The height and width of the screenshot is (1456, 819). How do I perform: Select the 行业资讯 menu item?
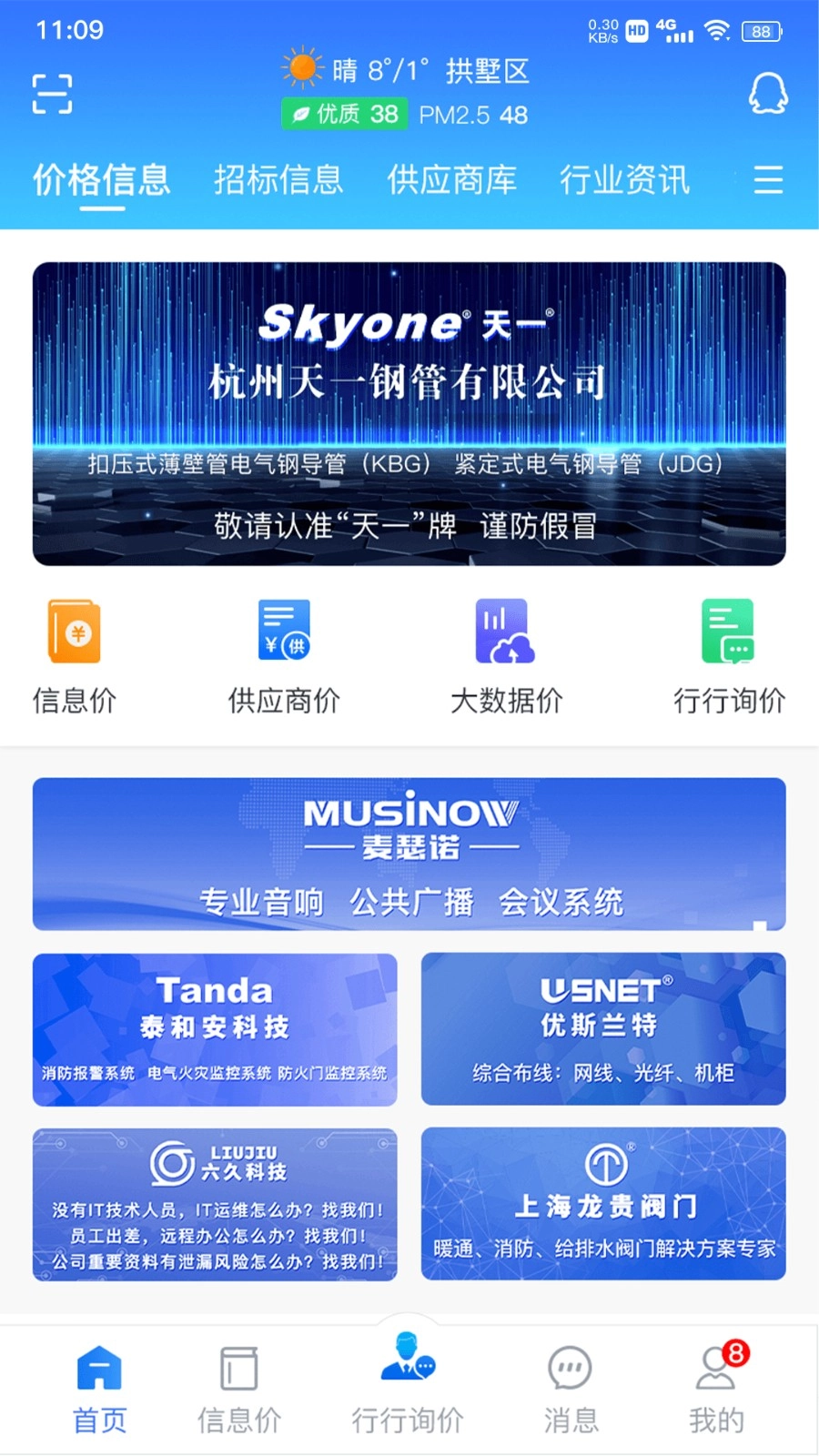[624, 180]
